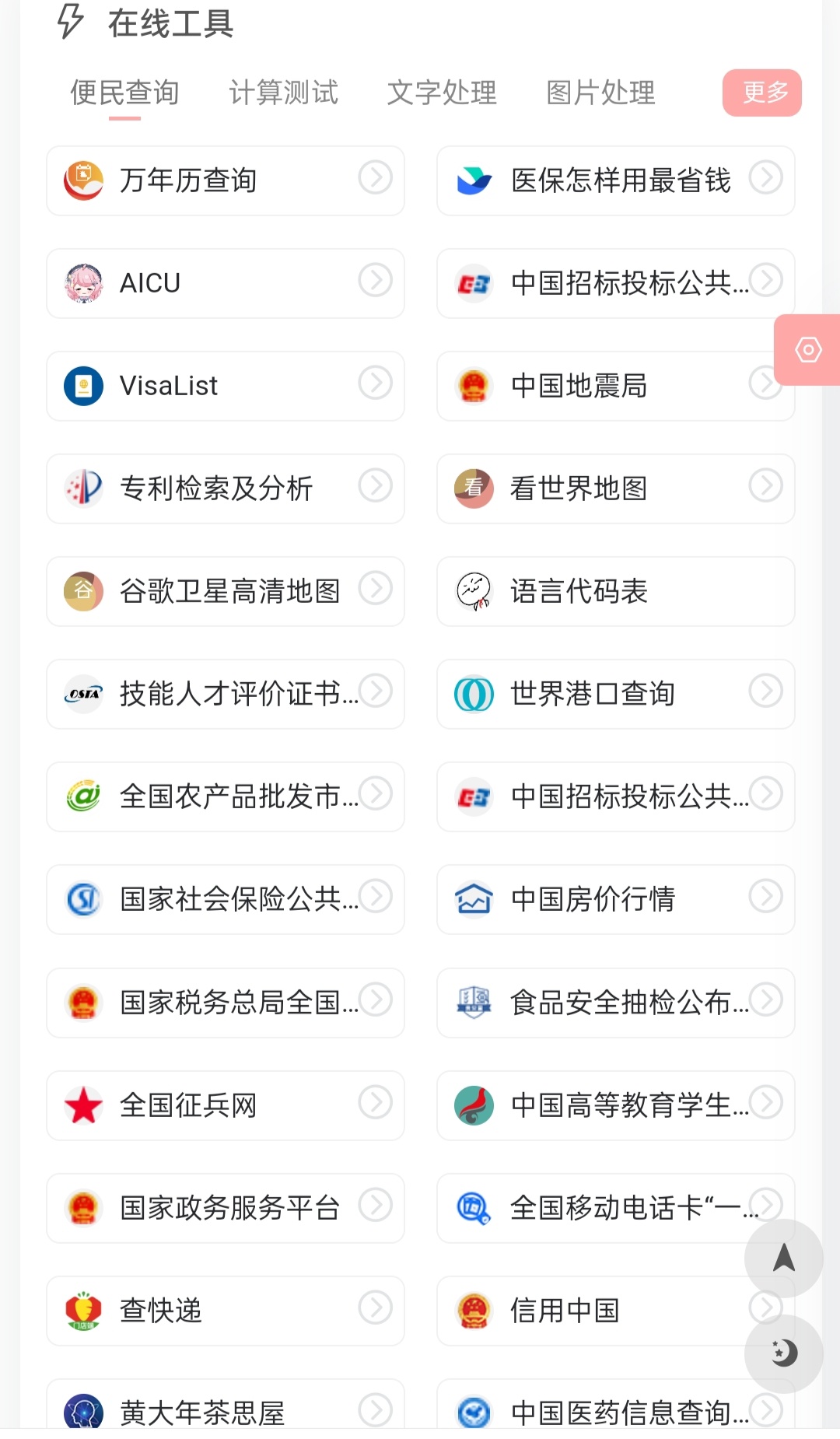Open 医保怎样用最省钱
The image size is (840, 1439).
(615, 180)
